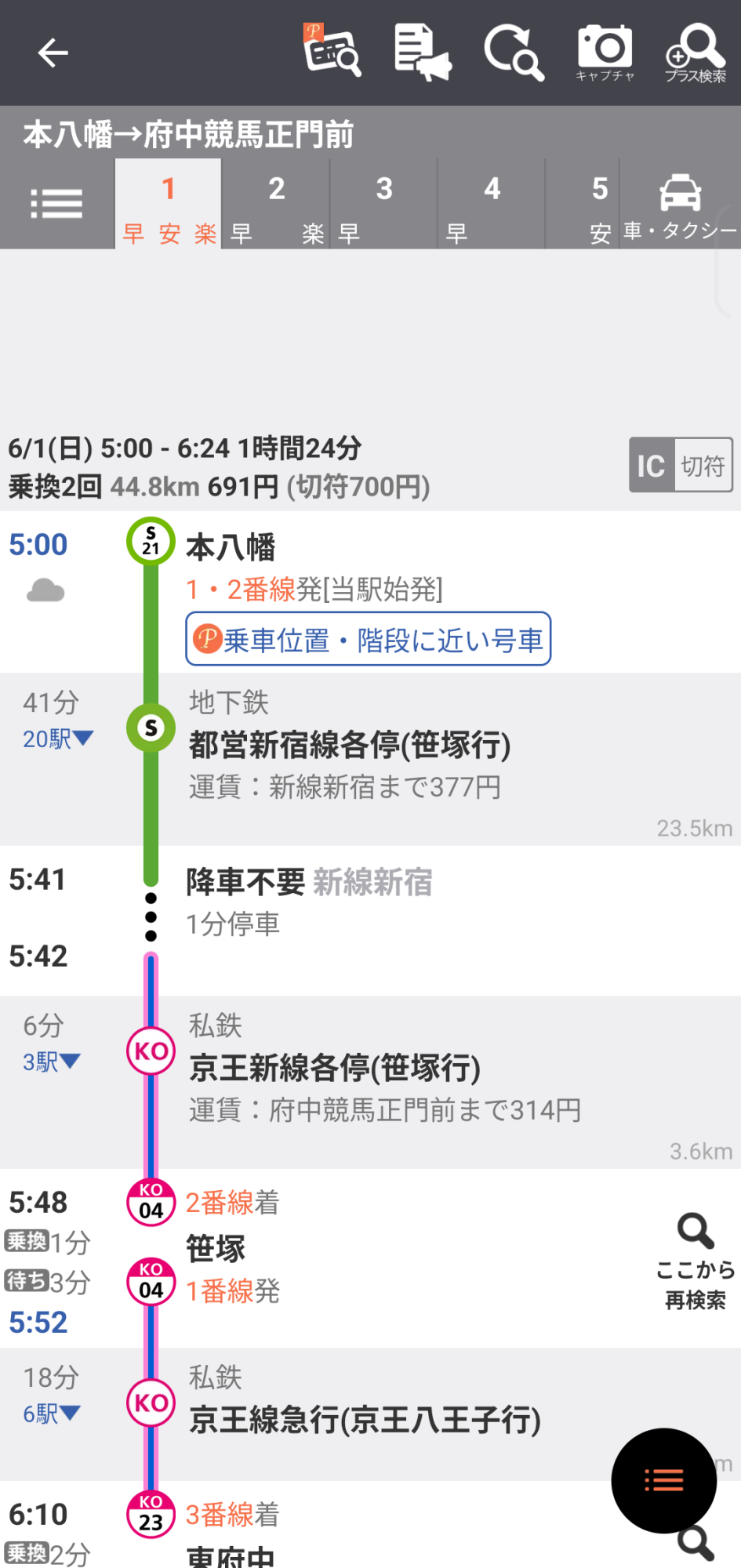Screen dimensions: 741x1568
Task: Open the route list view icon
Action: pos(56,204)
